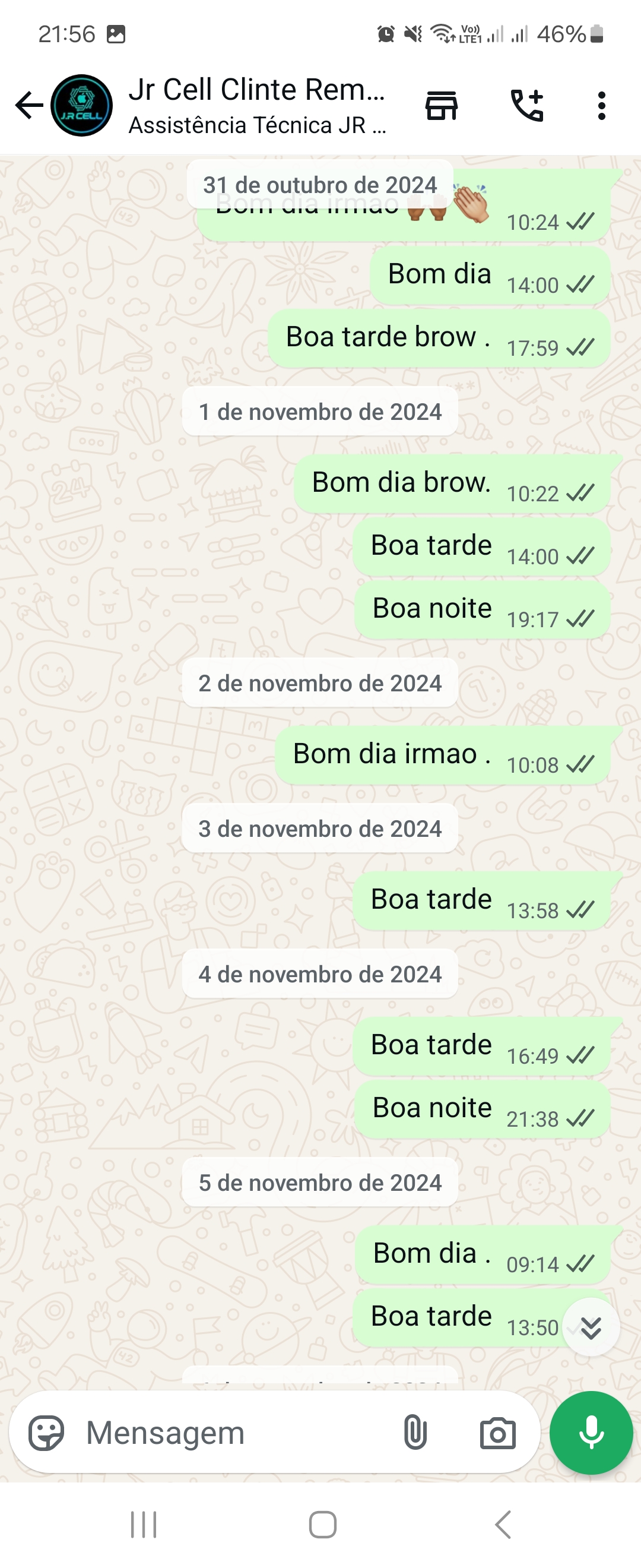Go back to the chat list
641x1568 pixels.
tap(28, 105)
